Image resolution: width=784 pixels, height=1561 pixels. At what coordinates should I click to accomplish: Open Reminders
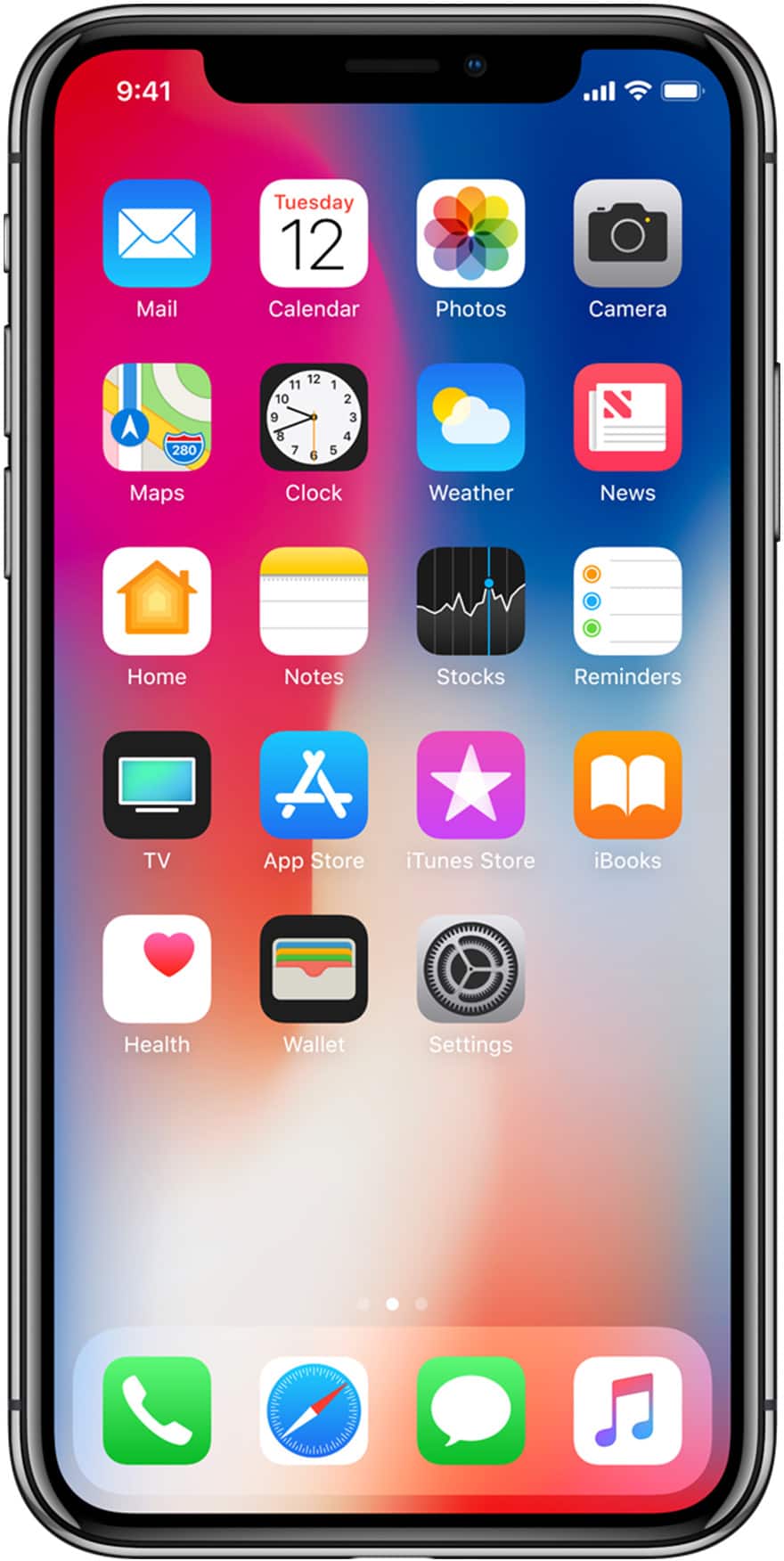tap(627, 601)
